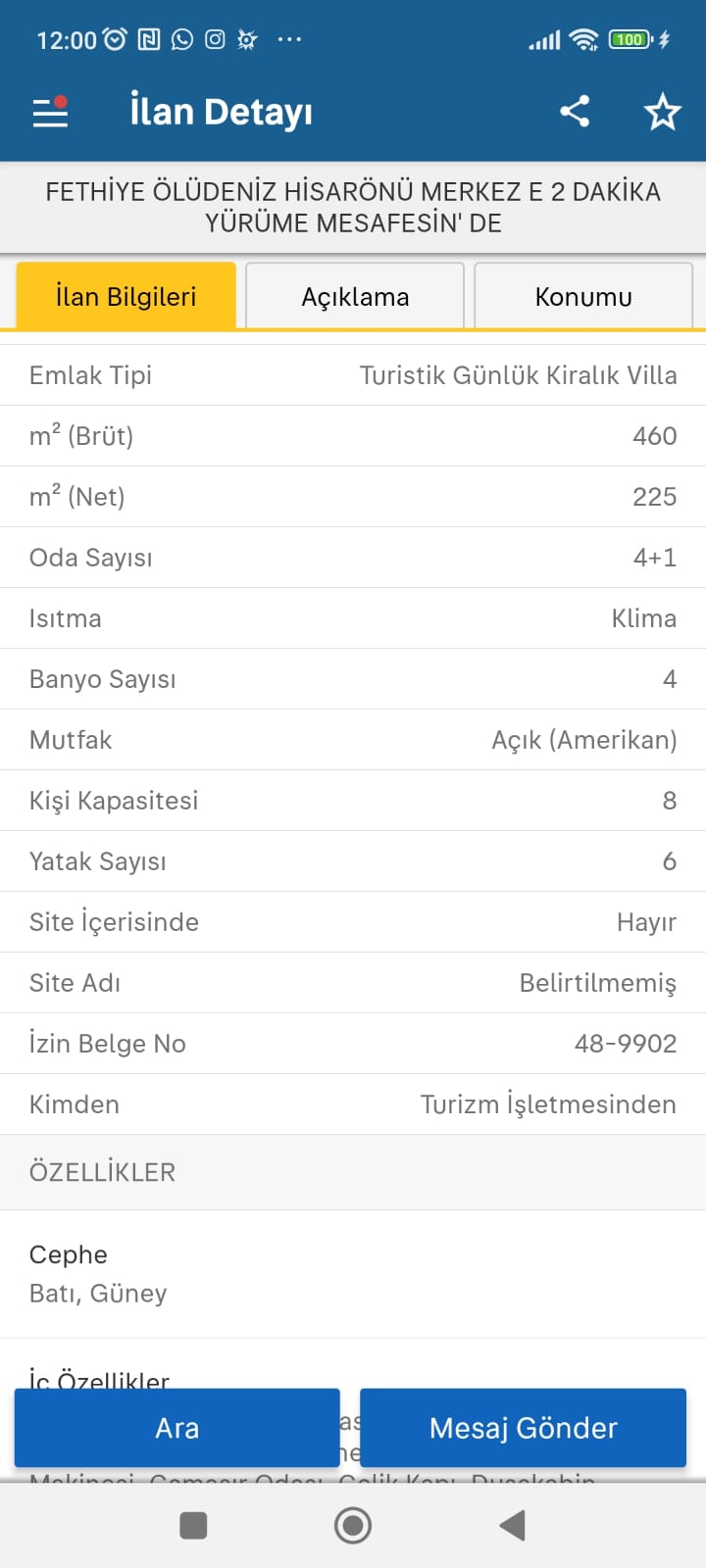Go back using system back button
Viewport: 706px width, 1568px height.
[x=512, y=1525]
